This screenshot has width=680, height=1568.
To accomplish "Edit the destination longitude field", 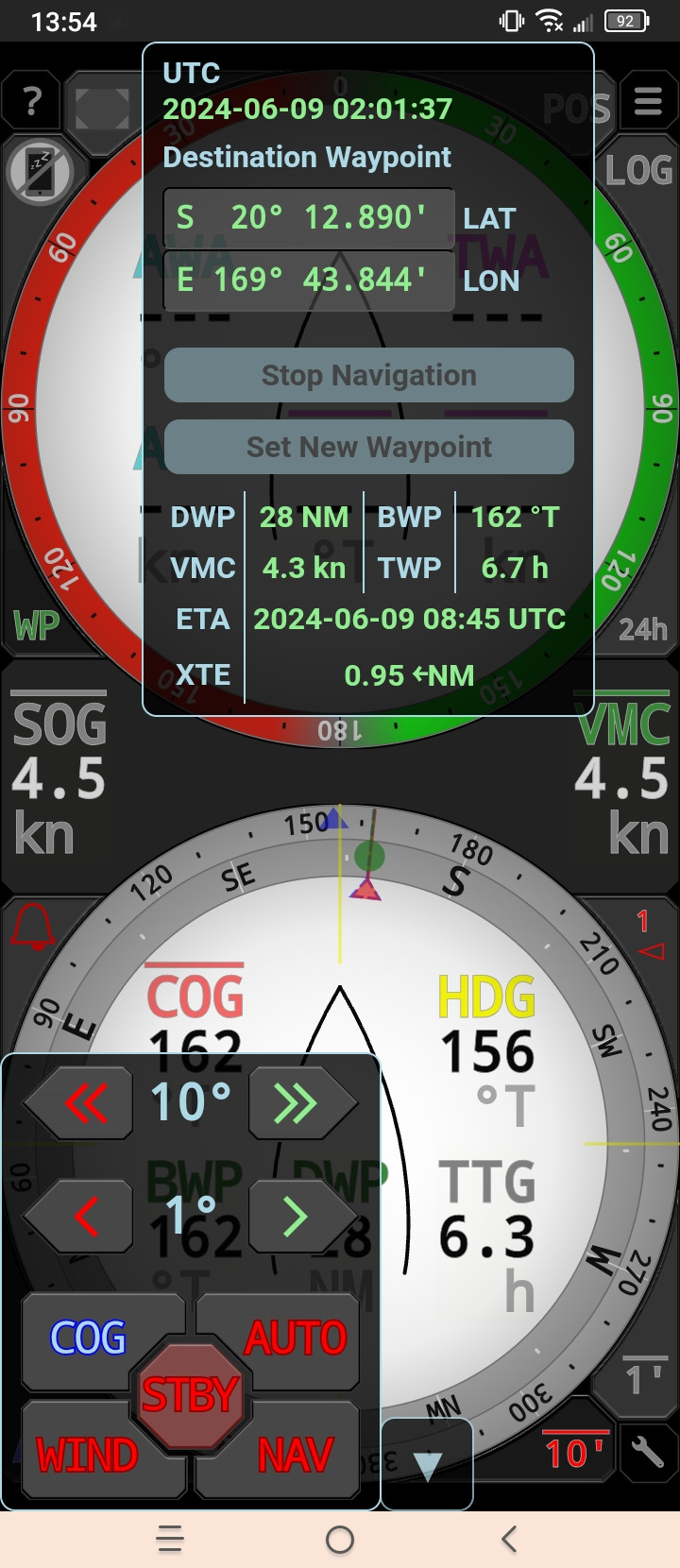I will point(309,281).
